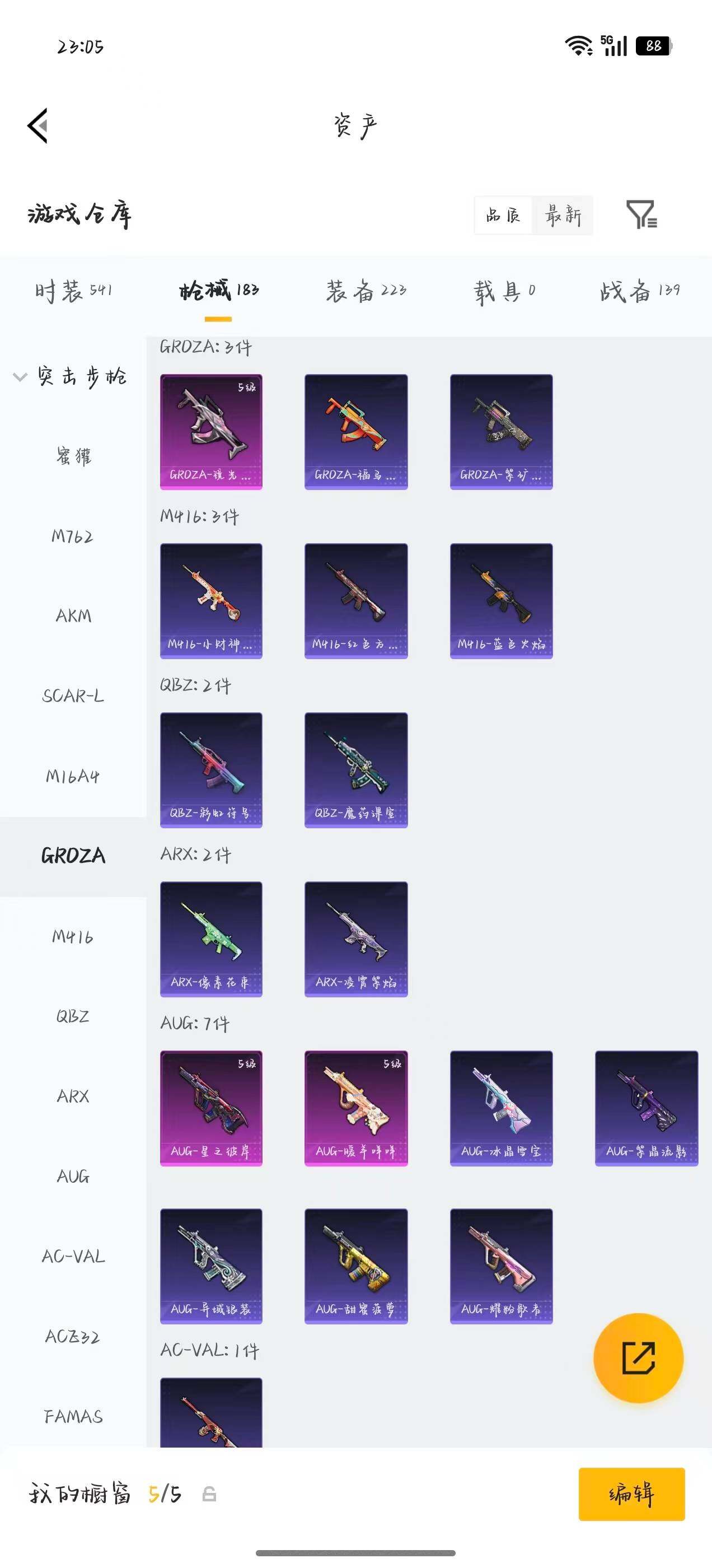Switch to the 时装 tab
The image size is (712, 1568).
pyautogui.click(x=74, y=291)
